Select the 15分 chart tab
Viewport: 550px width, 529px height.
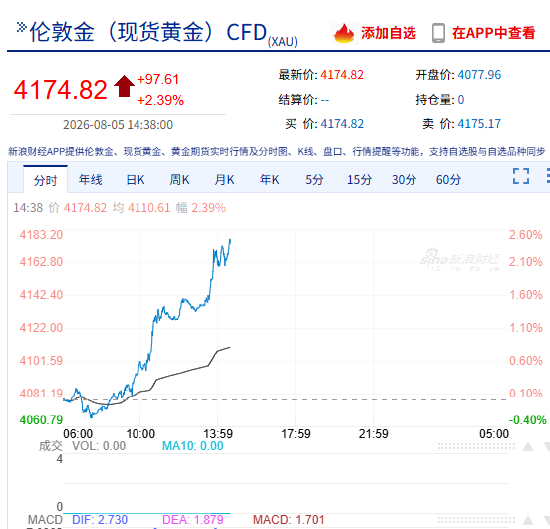coord(359,180)
